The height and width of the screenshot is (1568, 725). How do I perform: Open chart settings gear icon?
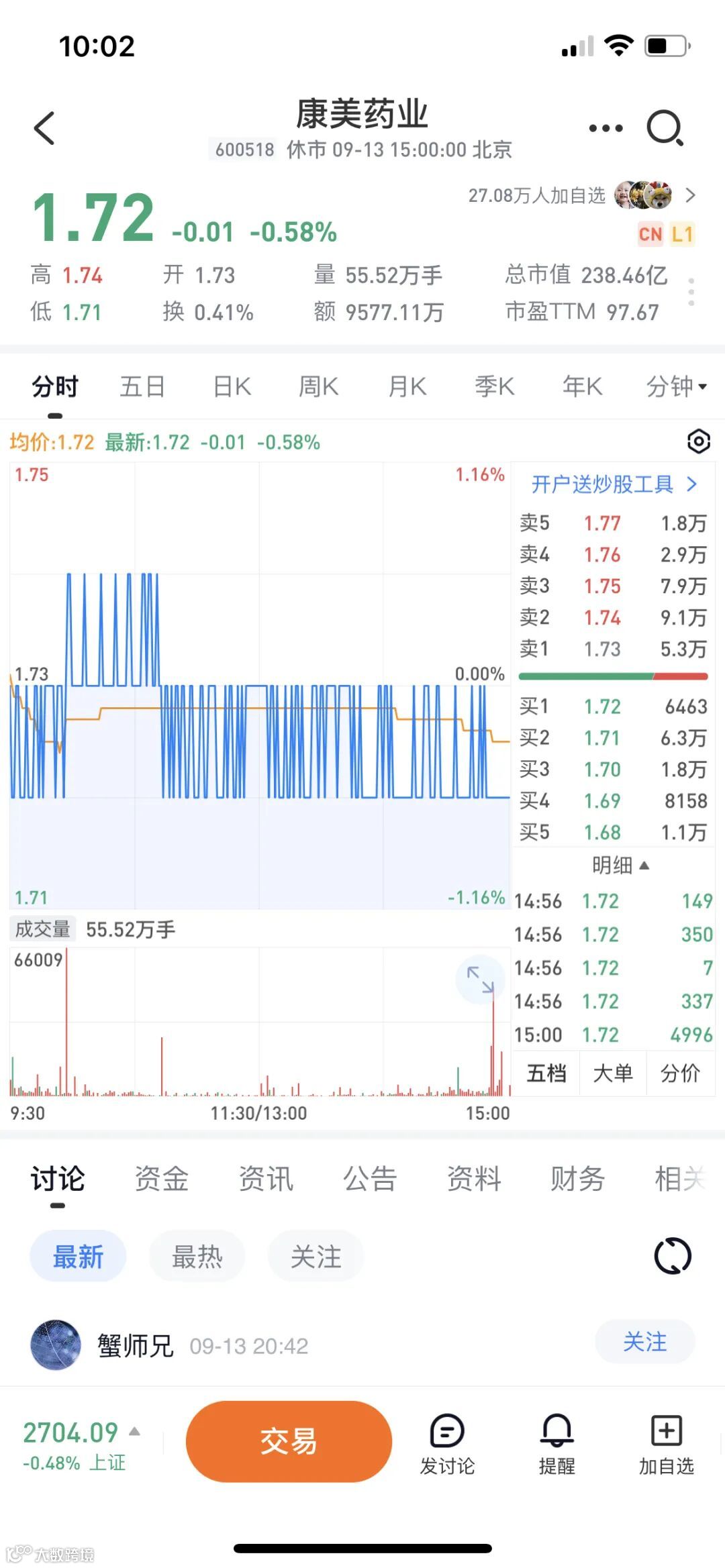[698, 441]
